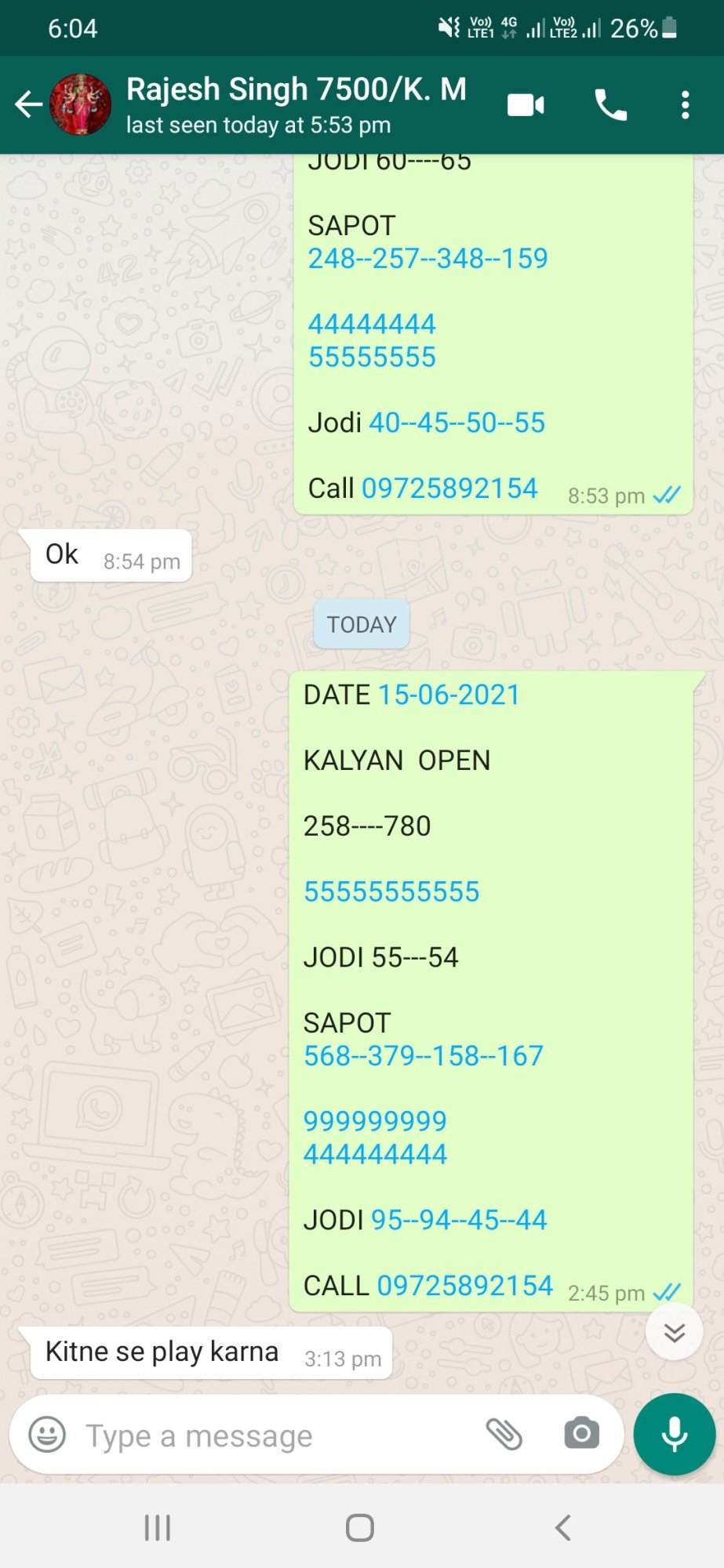Image resolution: width=724 pixels, height=1568 pixels.
Task: Jump to latest messages with down arrow
Action: pos(675,1333)
